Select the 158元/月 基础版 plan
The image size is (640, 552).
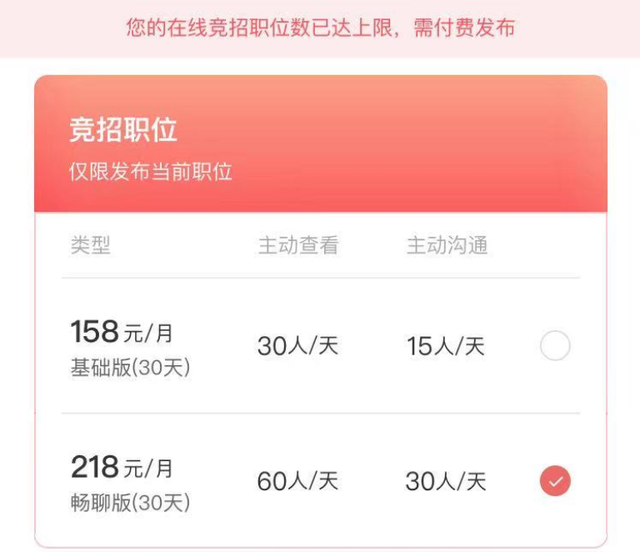tap(555, 346)
